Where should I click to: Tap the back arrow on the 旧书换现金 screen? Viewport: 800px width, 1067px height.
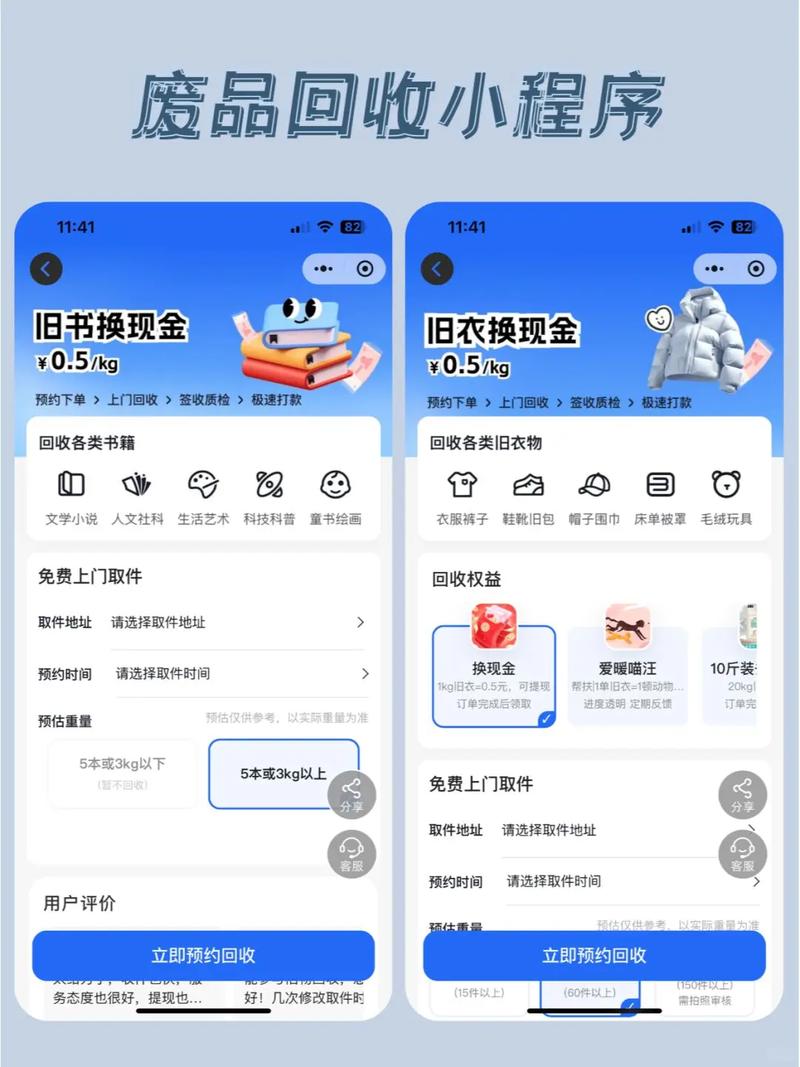(x=46, y=268)
